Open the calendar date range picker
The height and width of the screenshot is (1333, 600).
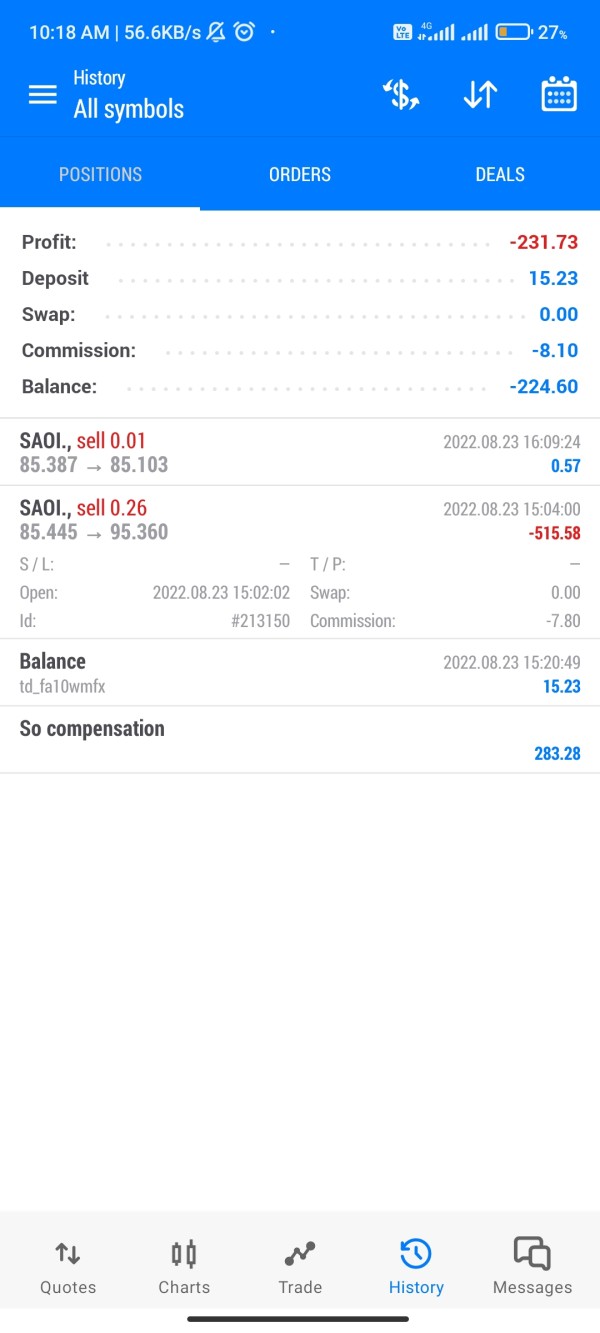point(559,95)
